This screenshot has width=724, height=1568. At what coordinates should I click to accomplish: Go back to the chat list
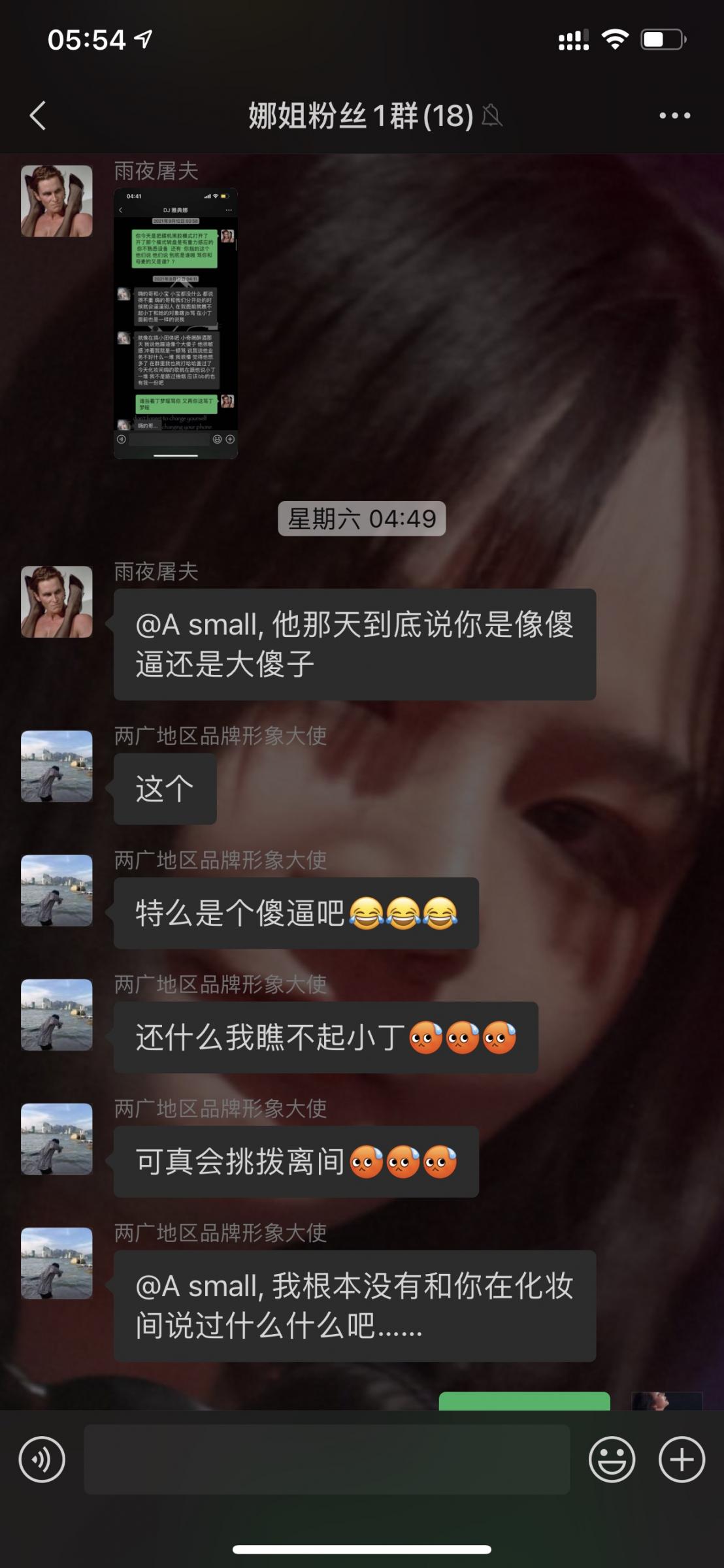point(38,116)
